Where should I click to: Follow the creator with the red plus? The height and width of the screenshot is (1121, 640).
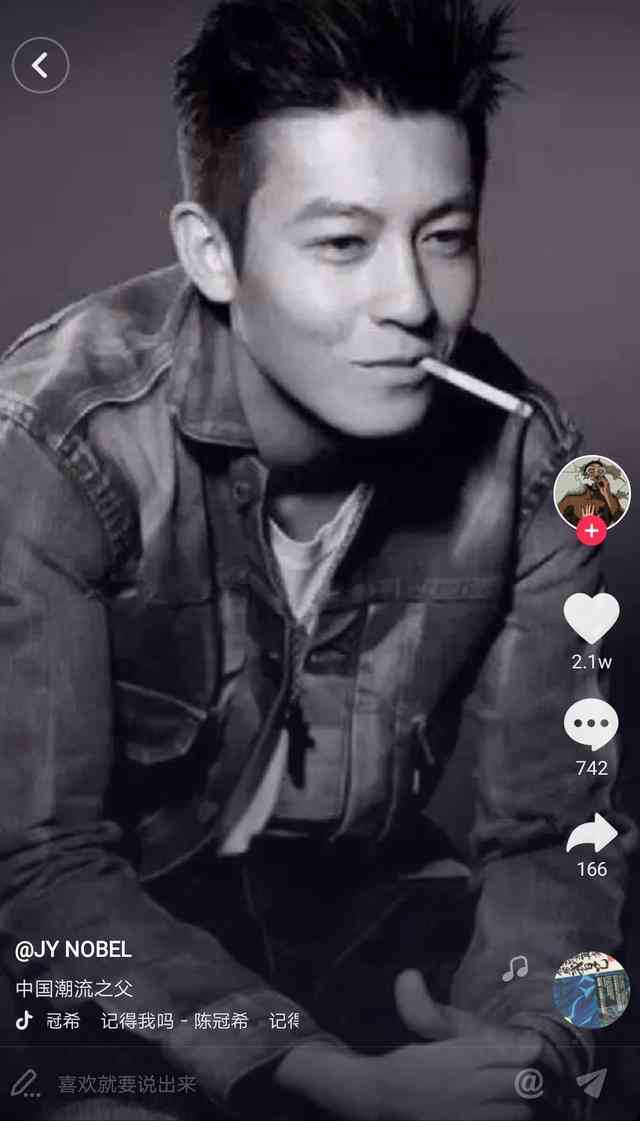pyautogui.click(x=591, y=531)
